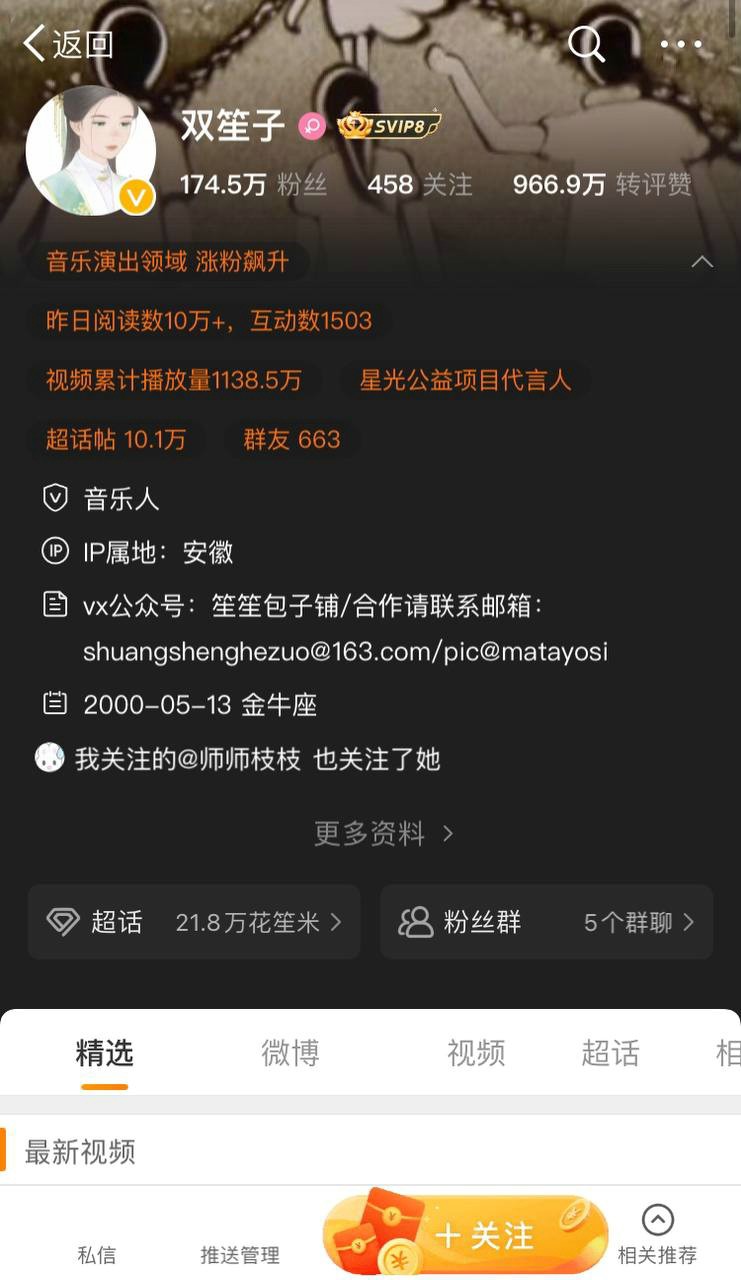
Task: Open 双笙子's profile avatar
Action: point(91,150)
